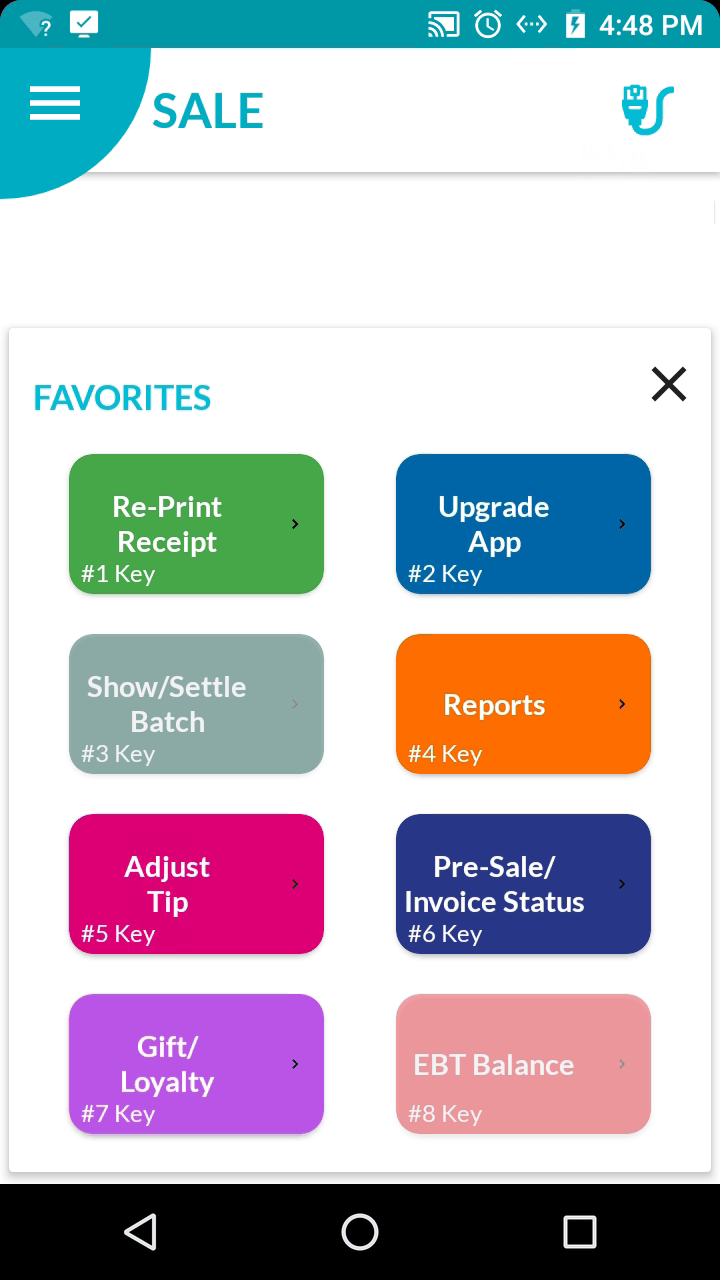Tap the alarm clock status bar icon
The height and width of the screenshot is (1280, 720).
pyautogui.click(x=487, y=23)
